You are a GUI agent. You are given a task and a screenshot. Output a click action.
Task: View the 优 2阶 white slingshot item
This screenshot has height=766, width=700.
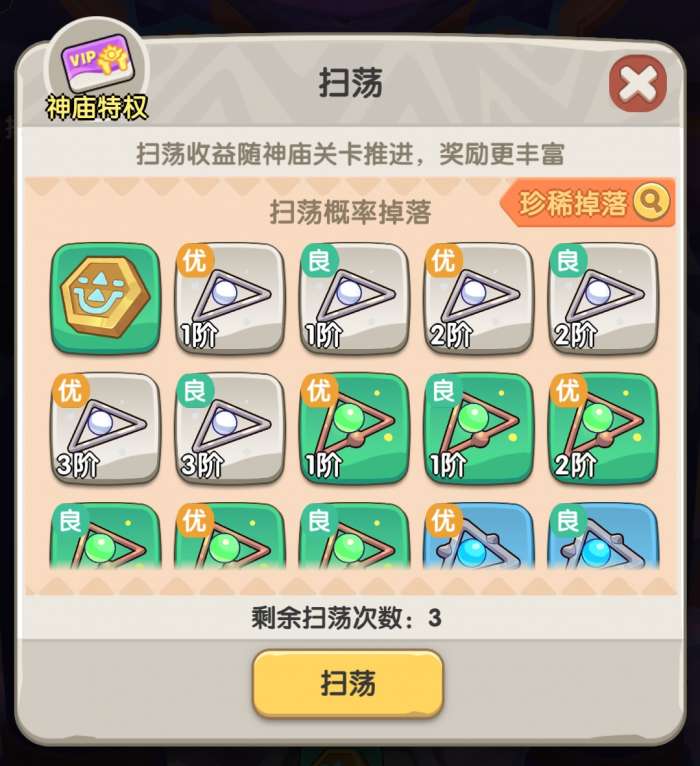coord(479,298)
